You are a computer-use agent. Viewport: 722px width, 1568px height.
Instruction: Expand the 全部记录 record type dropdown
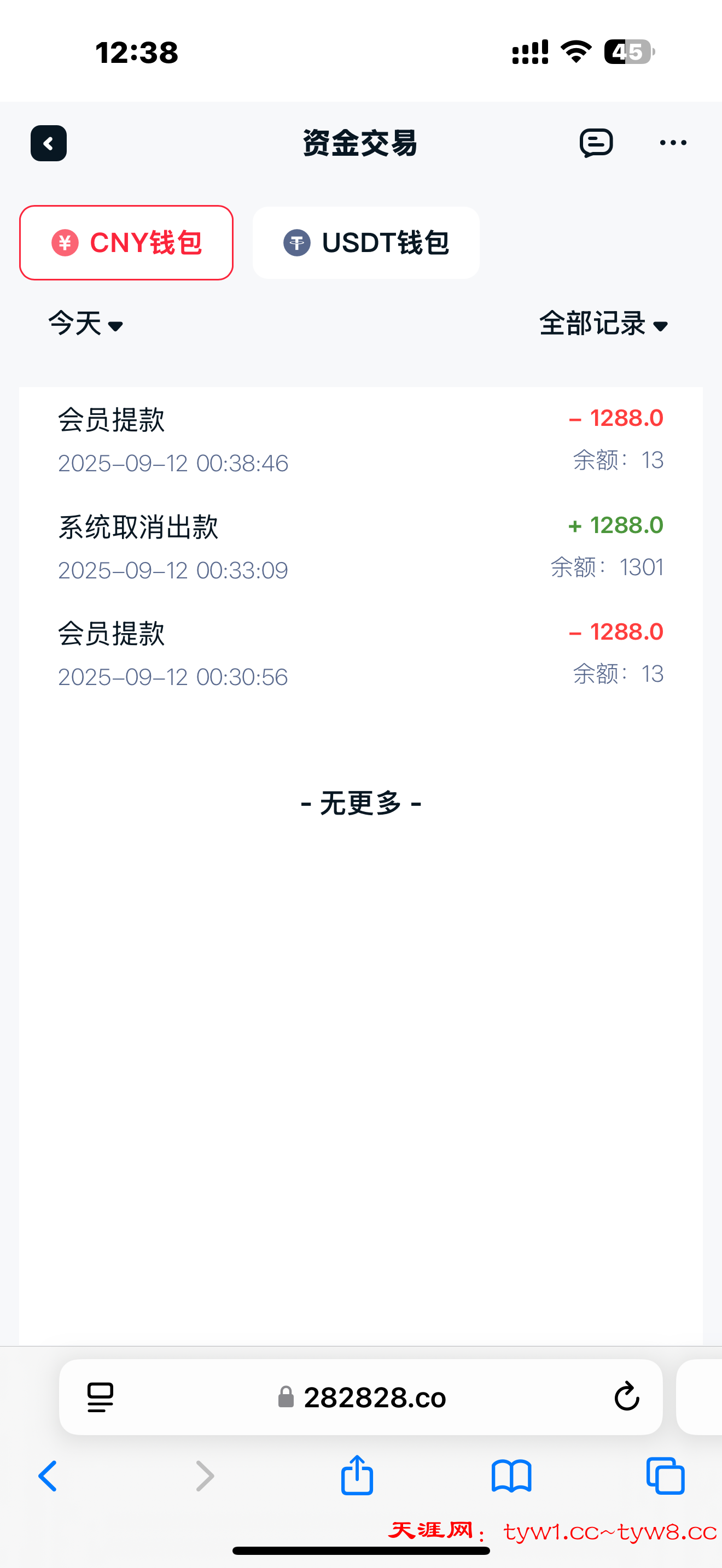click(x=603, y=323)
